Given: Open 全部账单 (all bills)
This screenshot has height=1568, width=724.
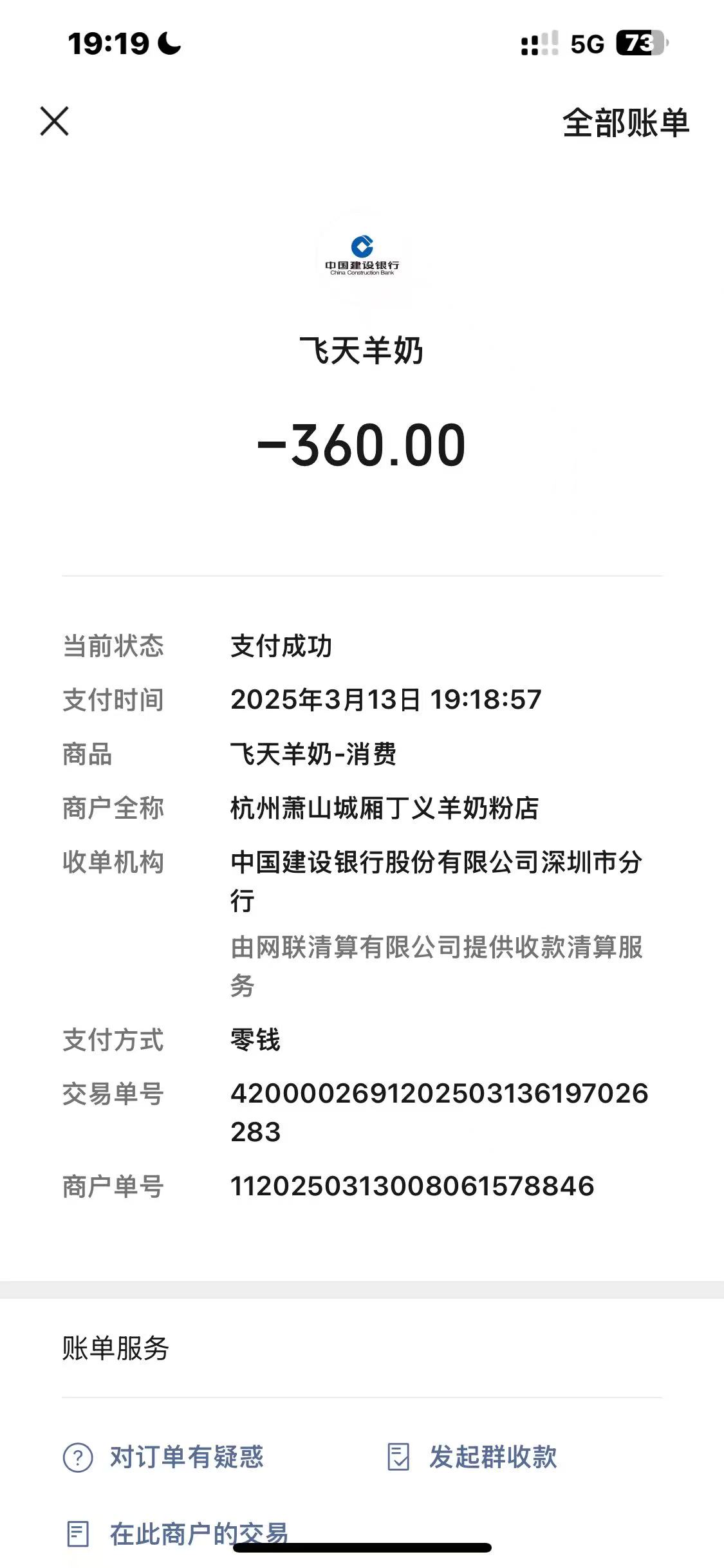Looking at the screenshot, I should click(625, 122).
